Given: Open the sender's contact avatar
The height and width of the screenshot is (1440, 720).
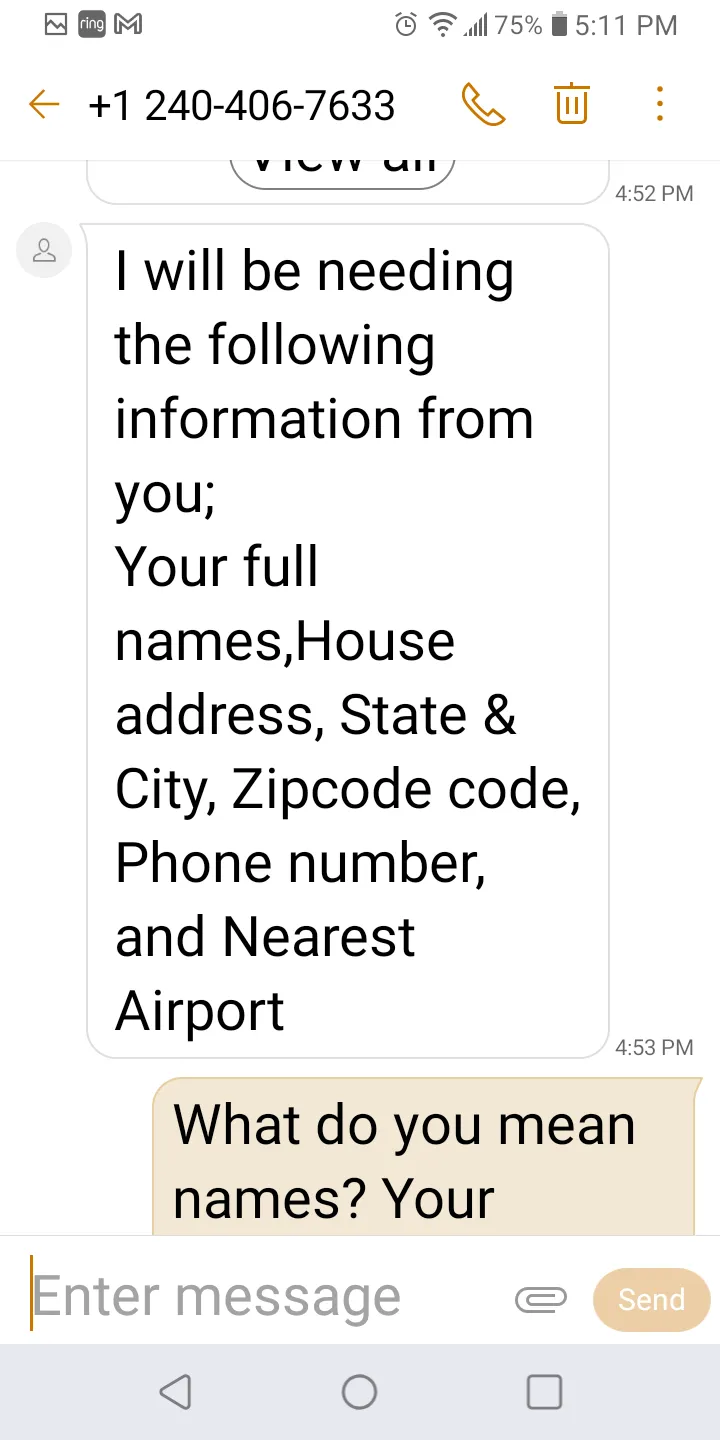Looking at the screenshot, I should point(44,250).
